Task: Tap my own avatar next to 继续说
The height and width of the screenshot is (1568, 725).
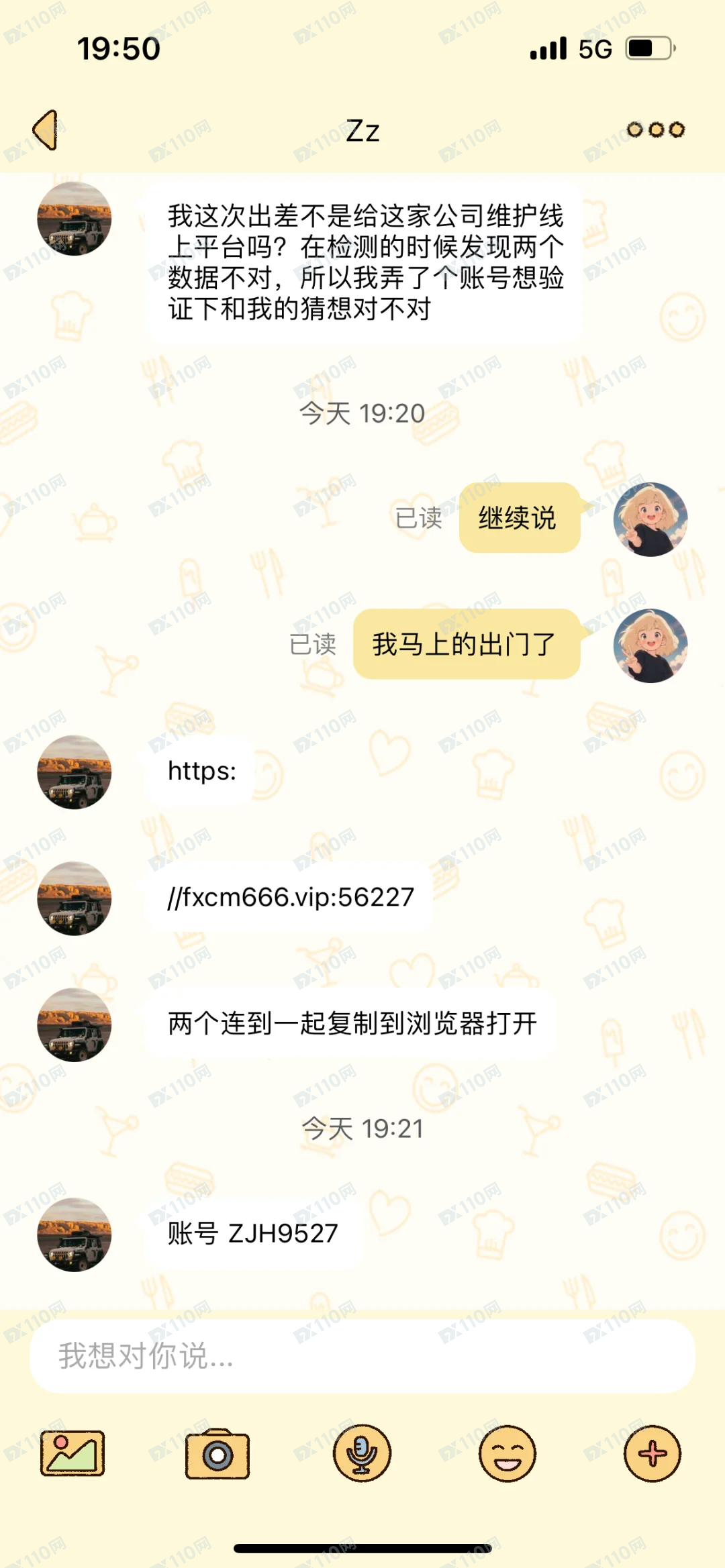Action: [x=650, y=519]
